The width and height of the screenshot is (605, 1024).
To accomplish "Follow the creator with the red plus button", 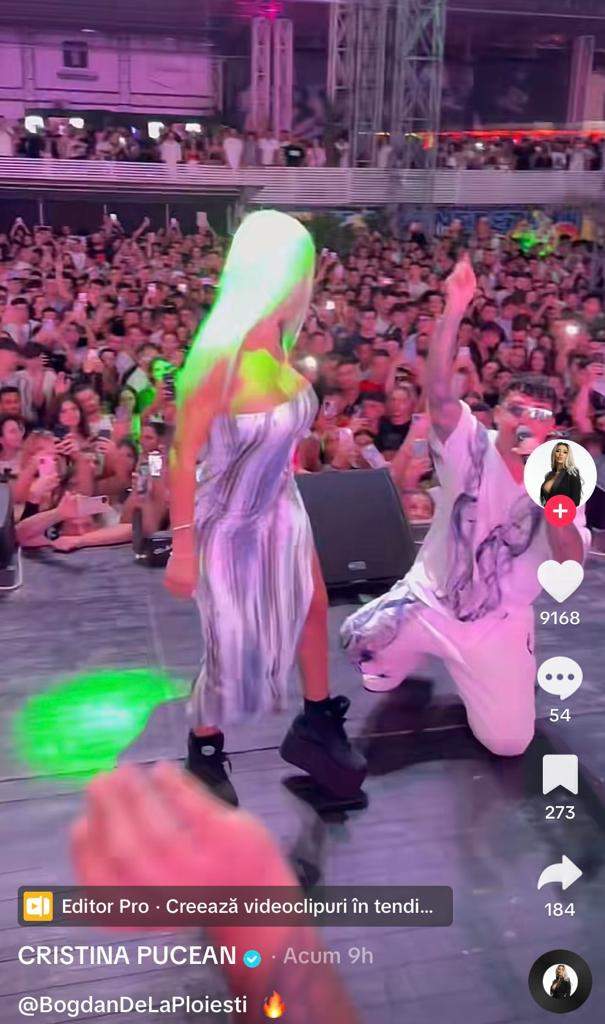I will coord(560,510).
